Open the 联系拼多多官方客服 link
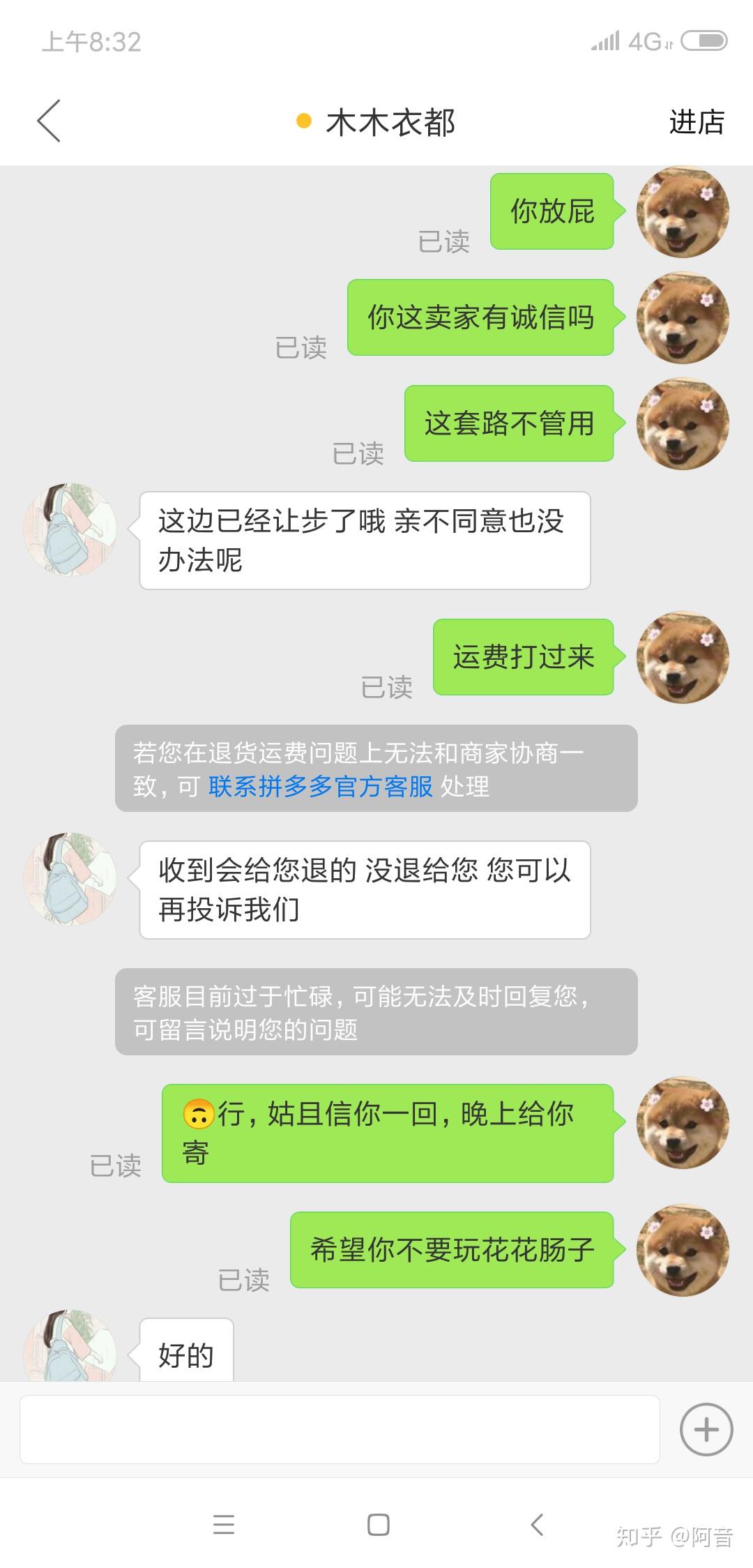Screen dimensions: 753x1568 [x=321, y=786]
